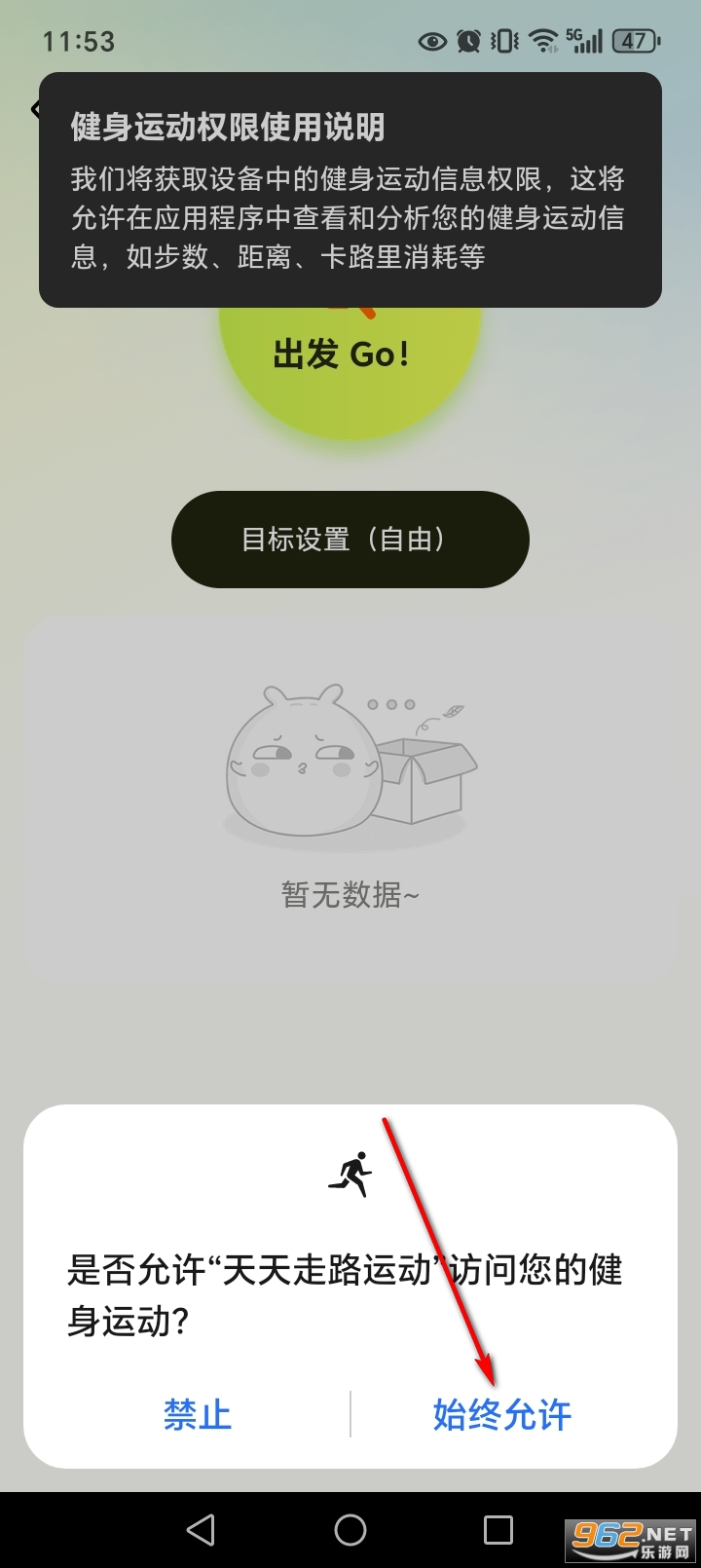The width and height of the screenshot is (701, 1568).
Task: Tap the battery indicator showing 47
Action: [x=632, y=41]
